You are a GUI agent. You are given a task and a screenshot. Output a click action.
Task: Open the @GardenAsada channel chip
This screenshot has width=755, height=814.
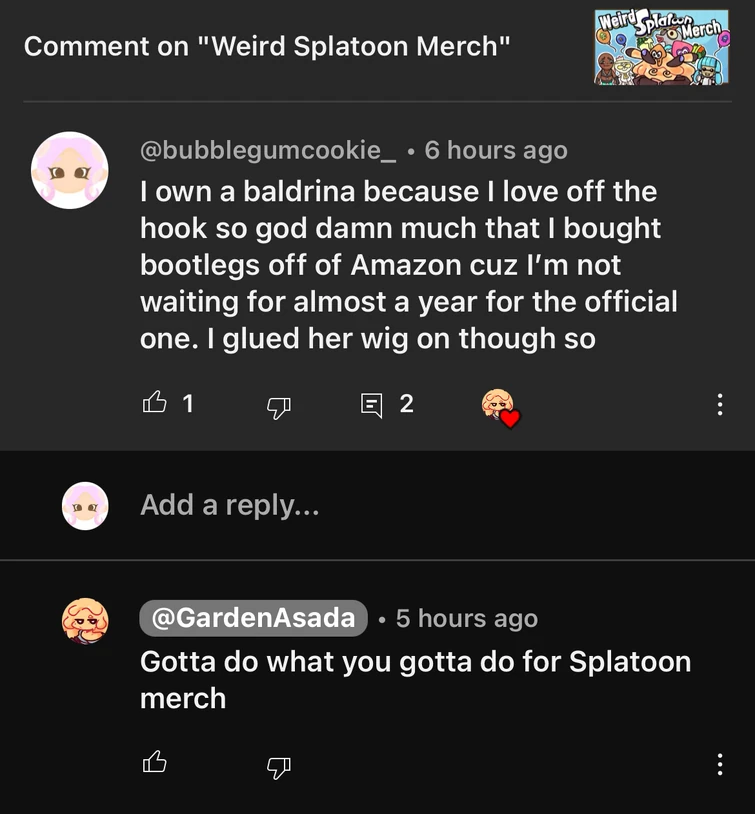pyautogui.click(x=253, y=619)
